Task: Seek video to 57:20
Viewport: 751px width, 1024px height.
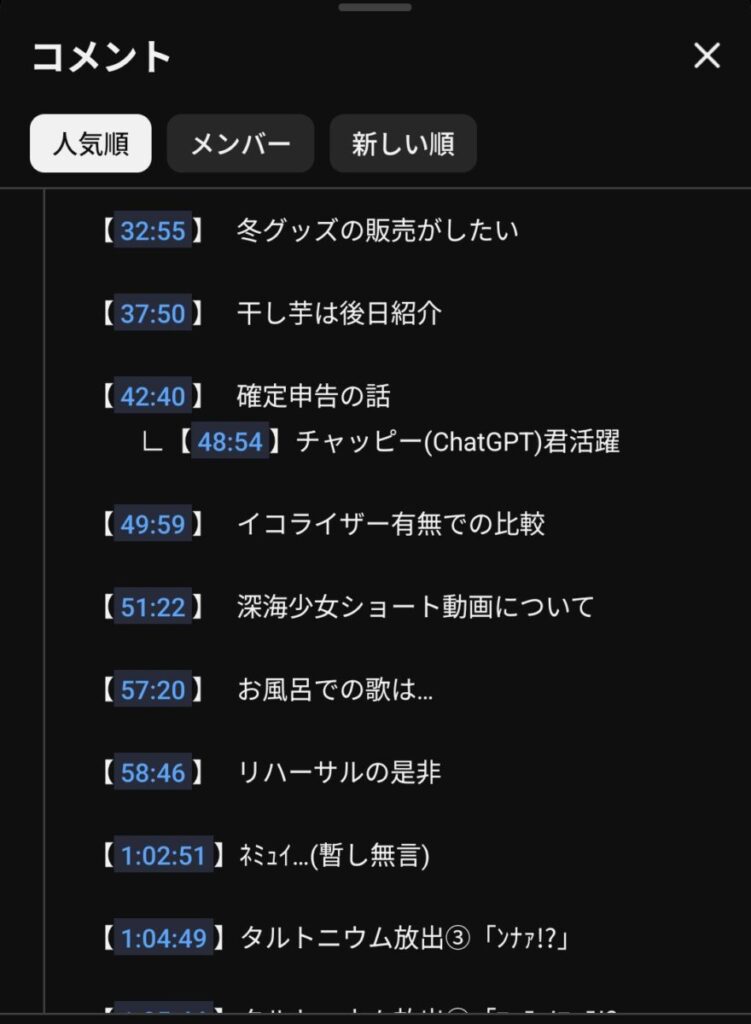Action: [x=153, y=689]
